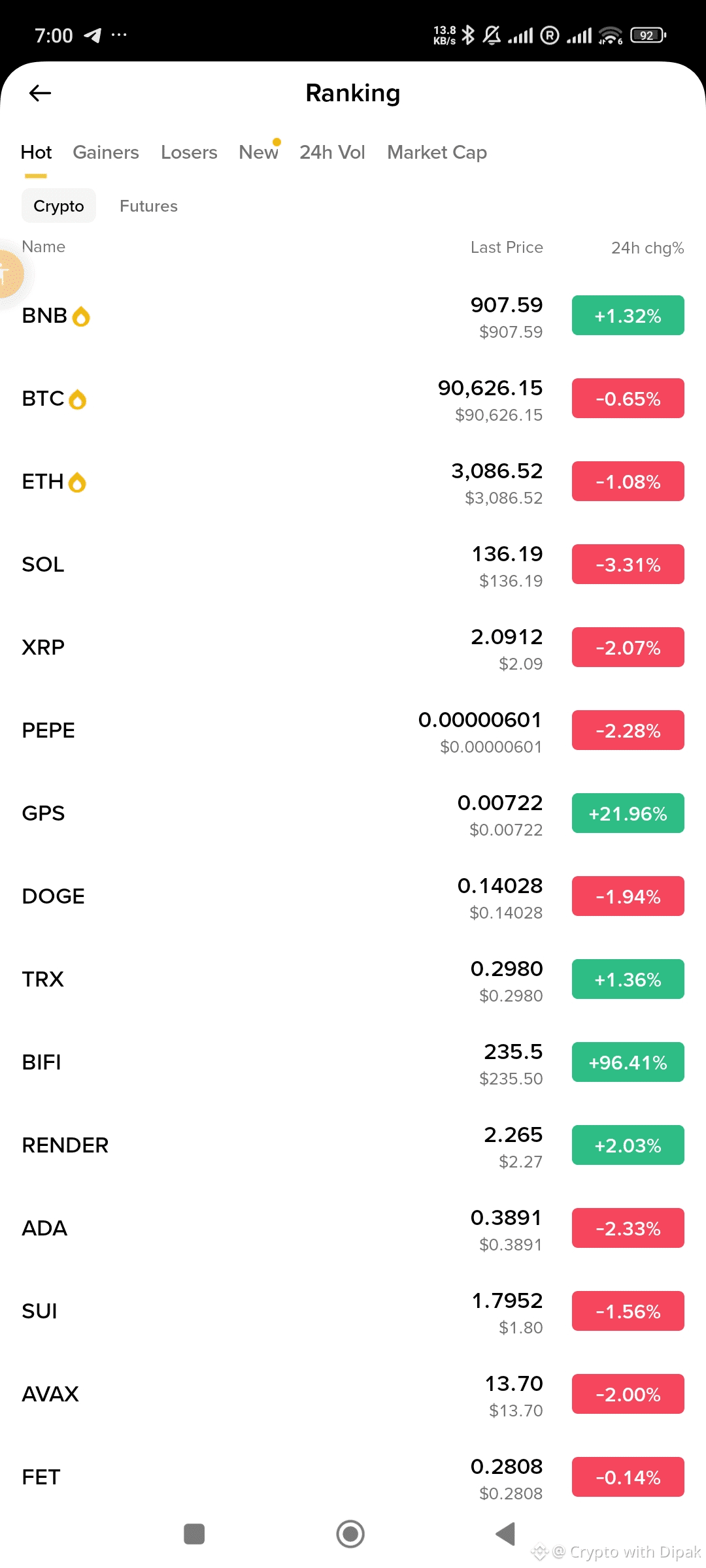
Task: Tap BNB's +1.32% change badge
Action: [628, 316]
